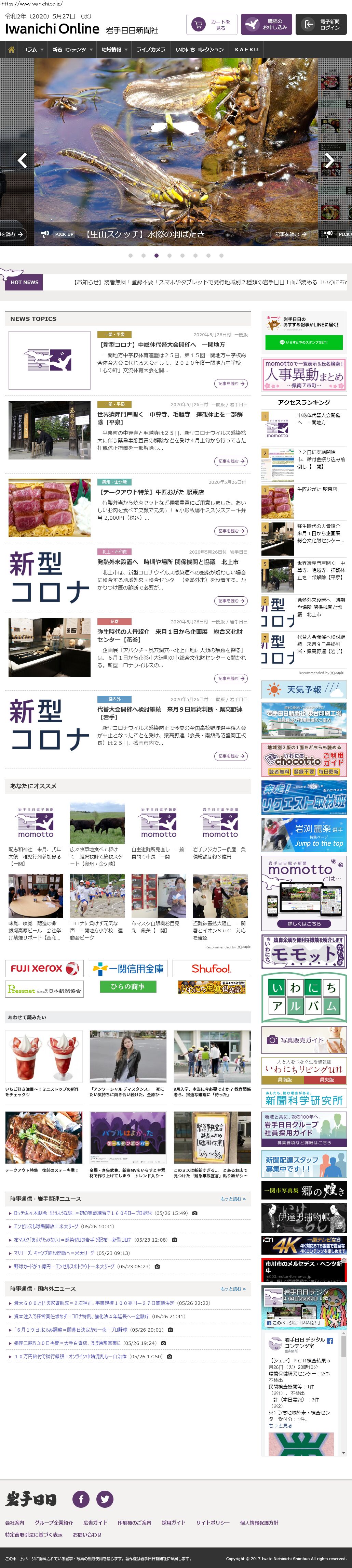
Task: Open ライブカメラ navigation item
Action: (150, 50)
